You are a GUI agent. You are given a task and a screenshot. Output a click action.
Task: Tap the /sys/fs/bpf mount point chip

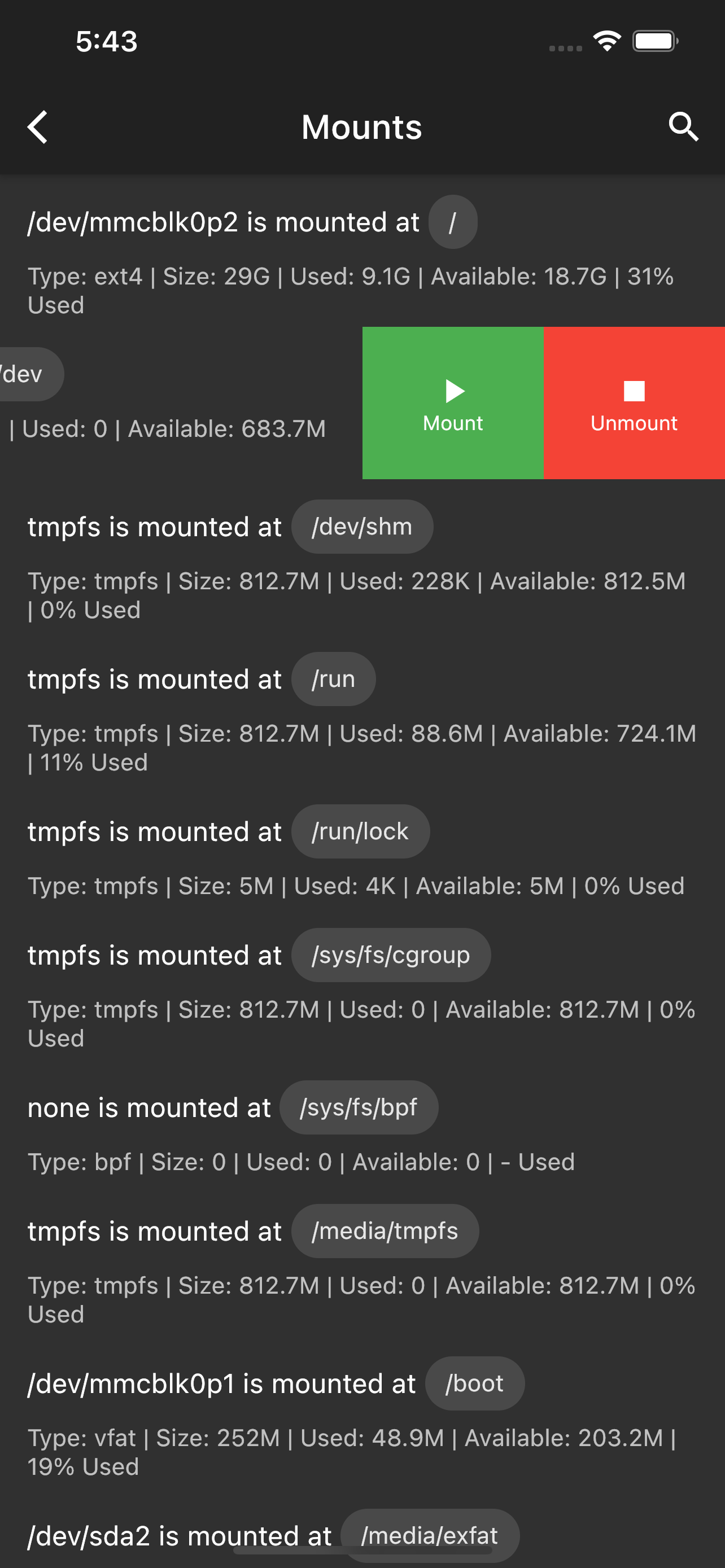click(x=359, y=1108)
